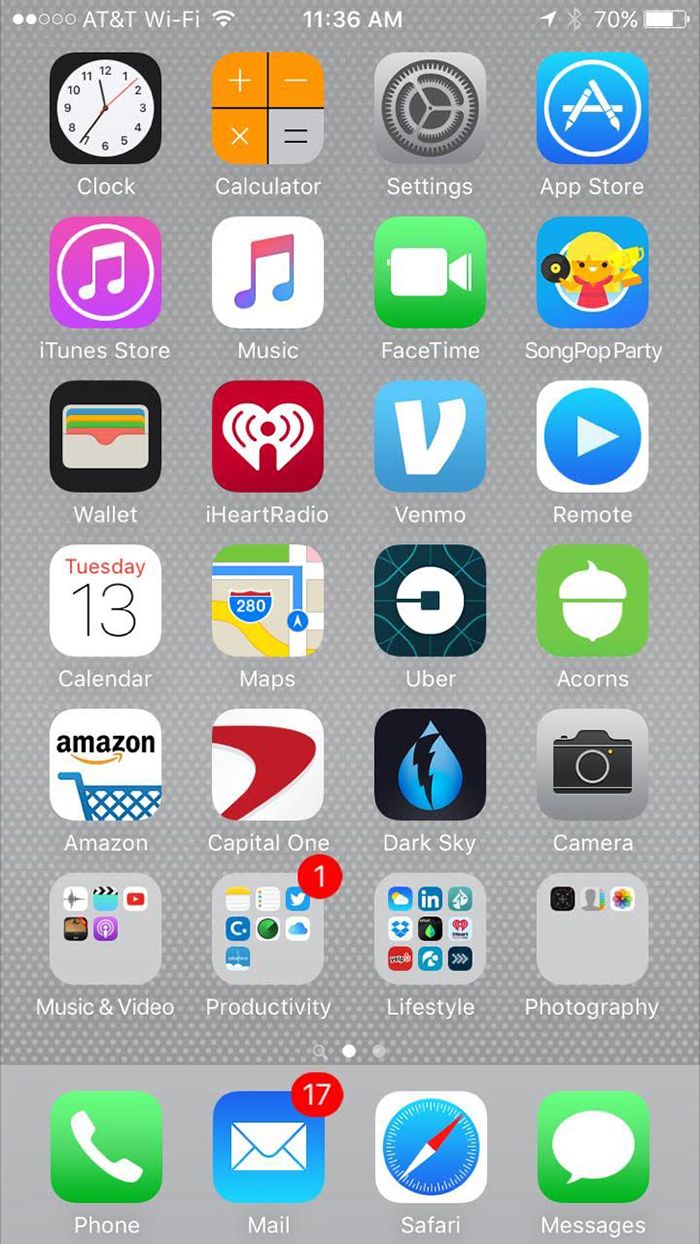This screenshot has height=1244, width=700.
Task: Open the Calendar app
Action: coord(105,600)
